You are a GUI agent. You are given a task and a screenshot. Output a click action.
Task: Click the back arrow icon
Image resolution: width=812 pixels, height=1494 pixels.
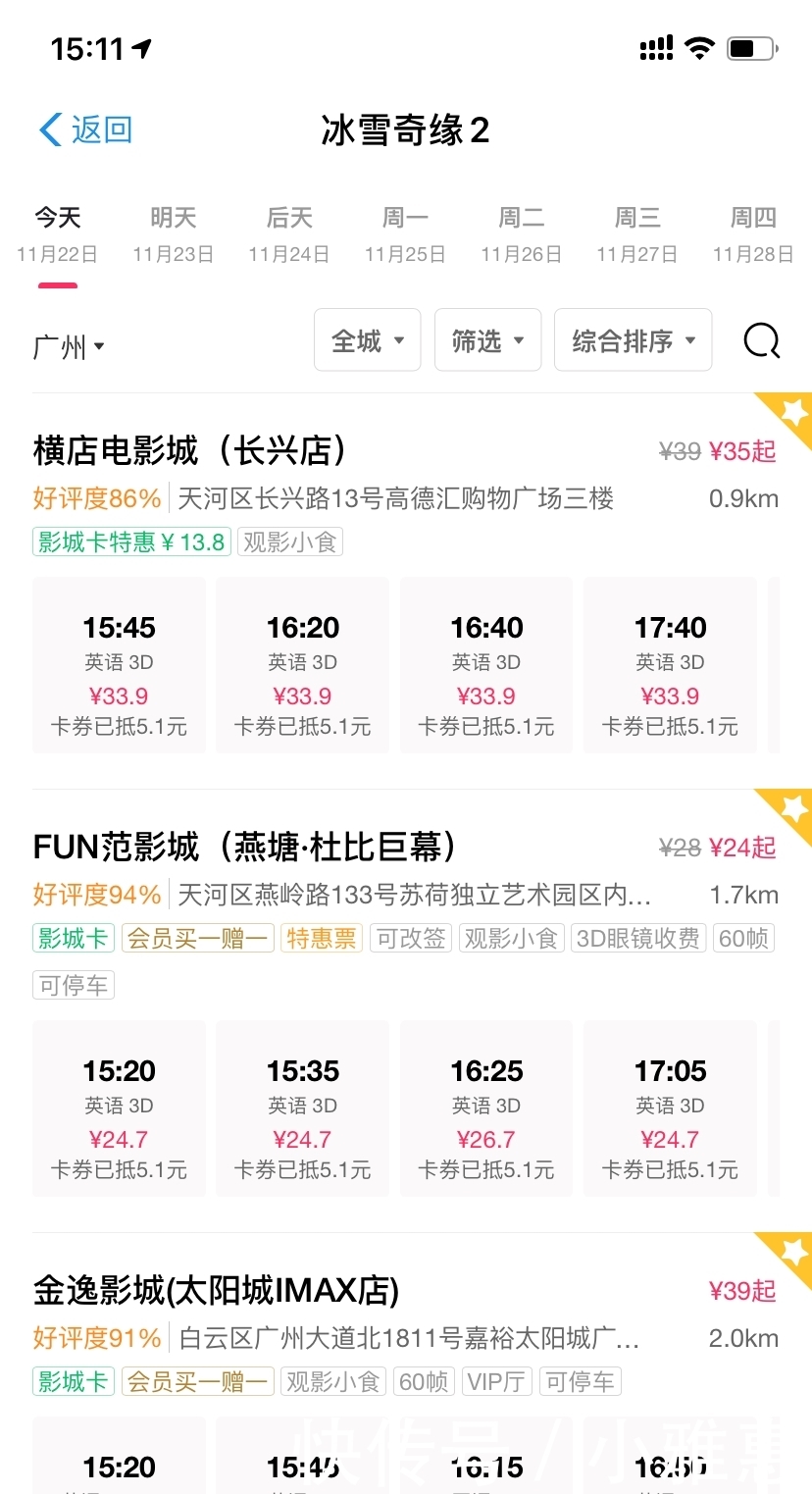(x=43, y=129)
